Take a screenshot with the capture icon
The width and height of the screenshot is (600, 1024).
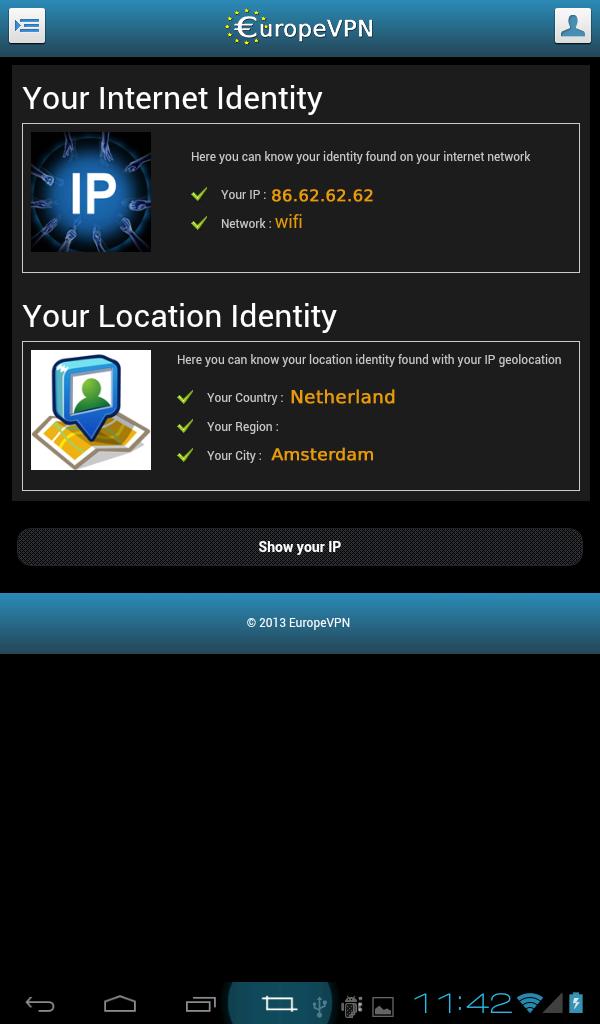tap(279, 1003)
